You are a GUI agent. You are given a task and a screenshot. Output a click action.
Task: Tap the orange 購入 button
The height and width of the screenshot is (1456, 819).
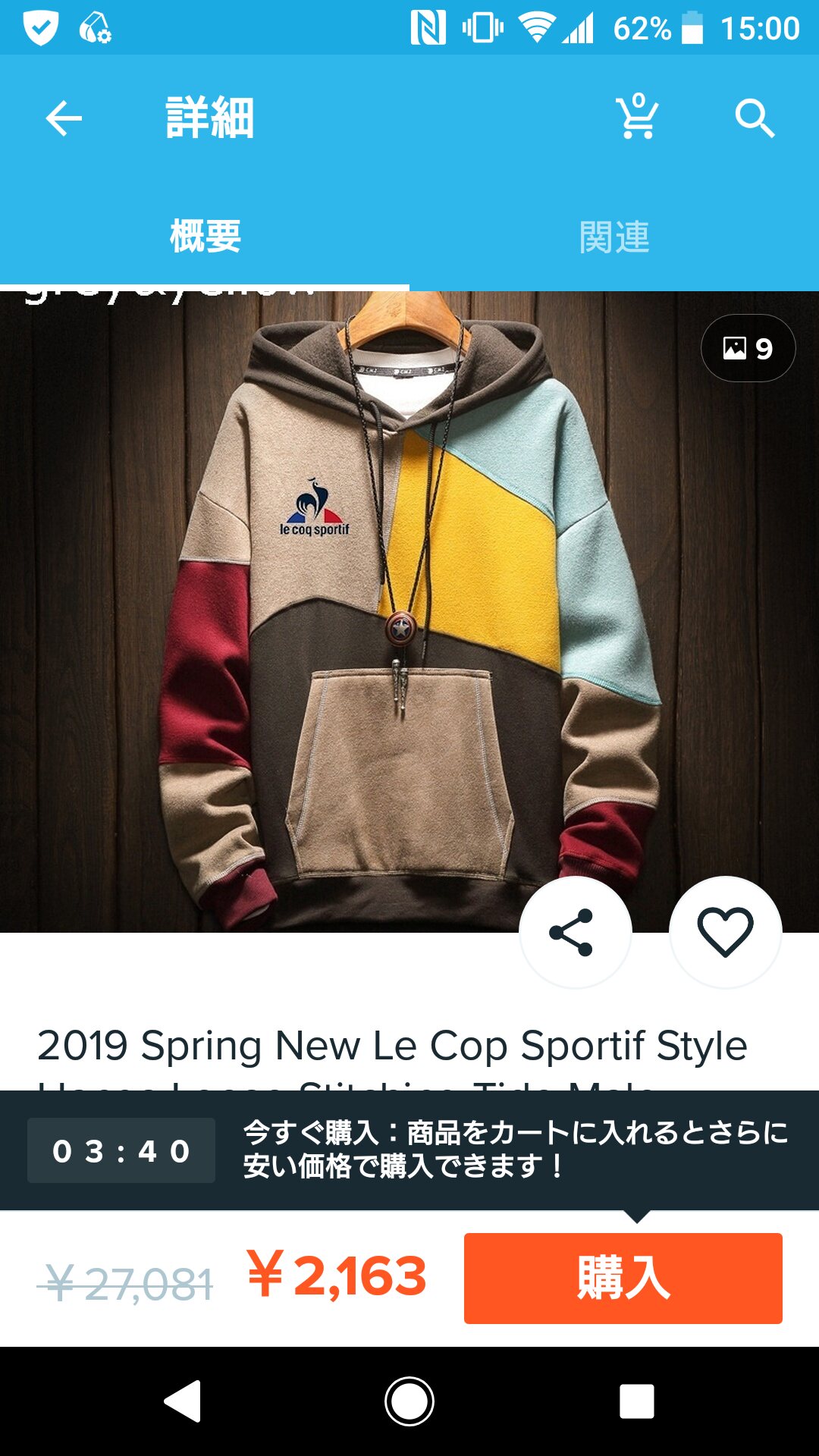pos(623,1278)
